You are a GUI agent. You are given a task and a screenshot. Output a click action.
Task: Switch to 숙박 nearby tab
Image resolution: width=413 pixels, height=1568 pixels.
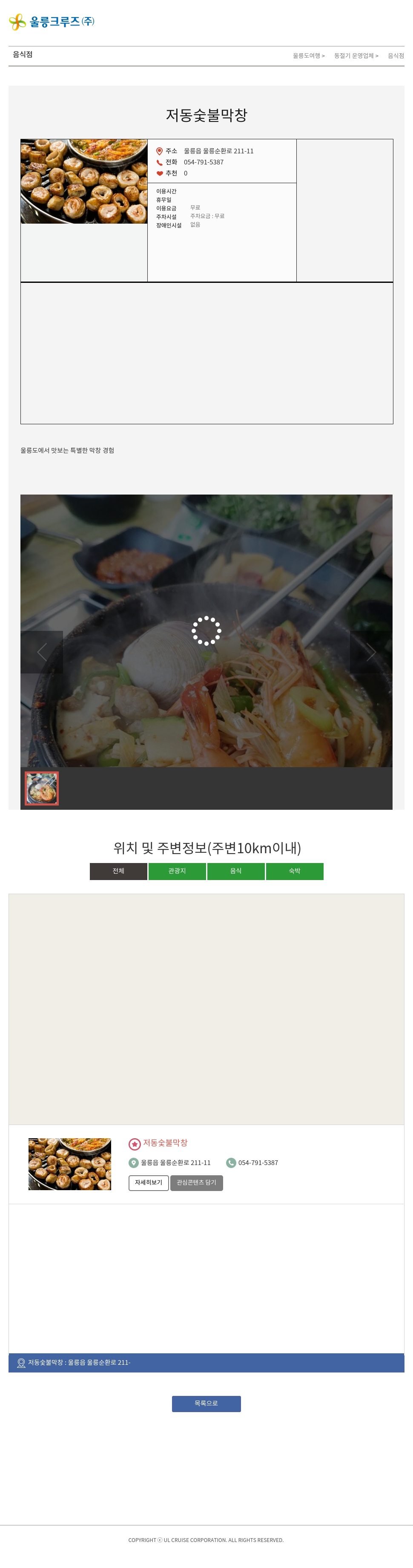294,871
